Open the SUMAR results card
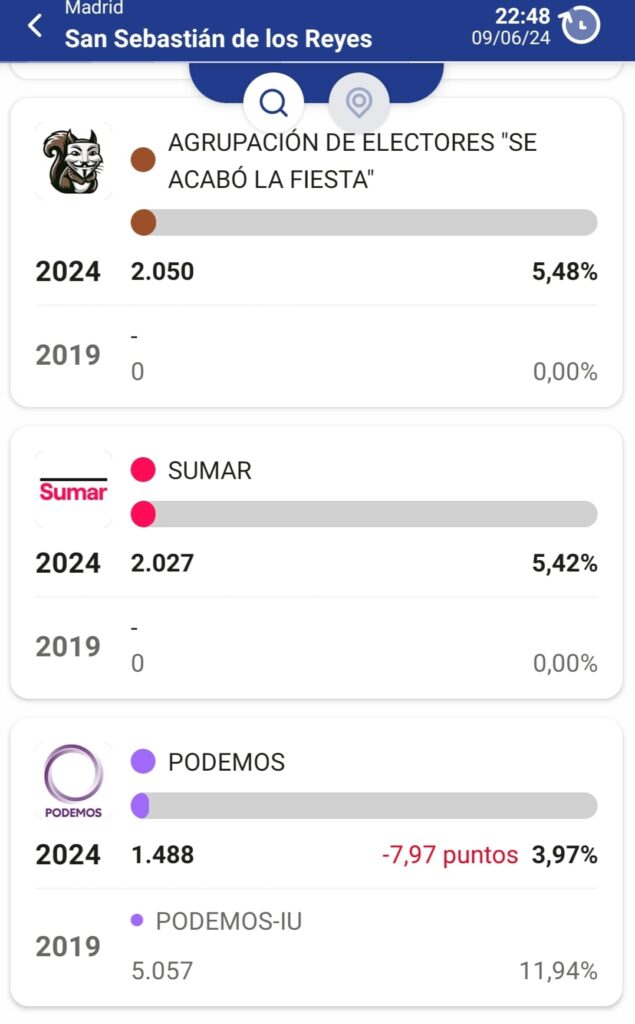 tap(316, 562)
